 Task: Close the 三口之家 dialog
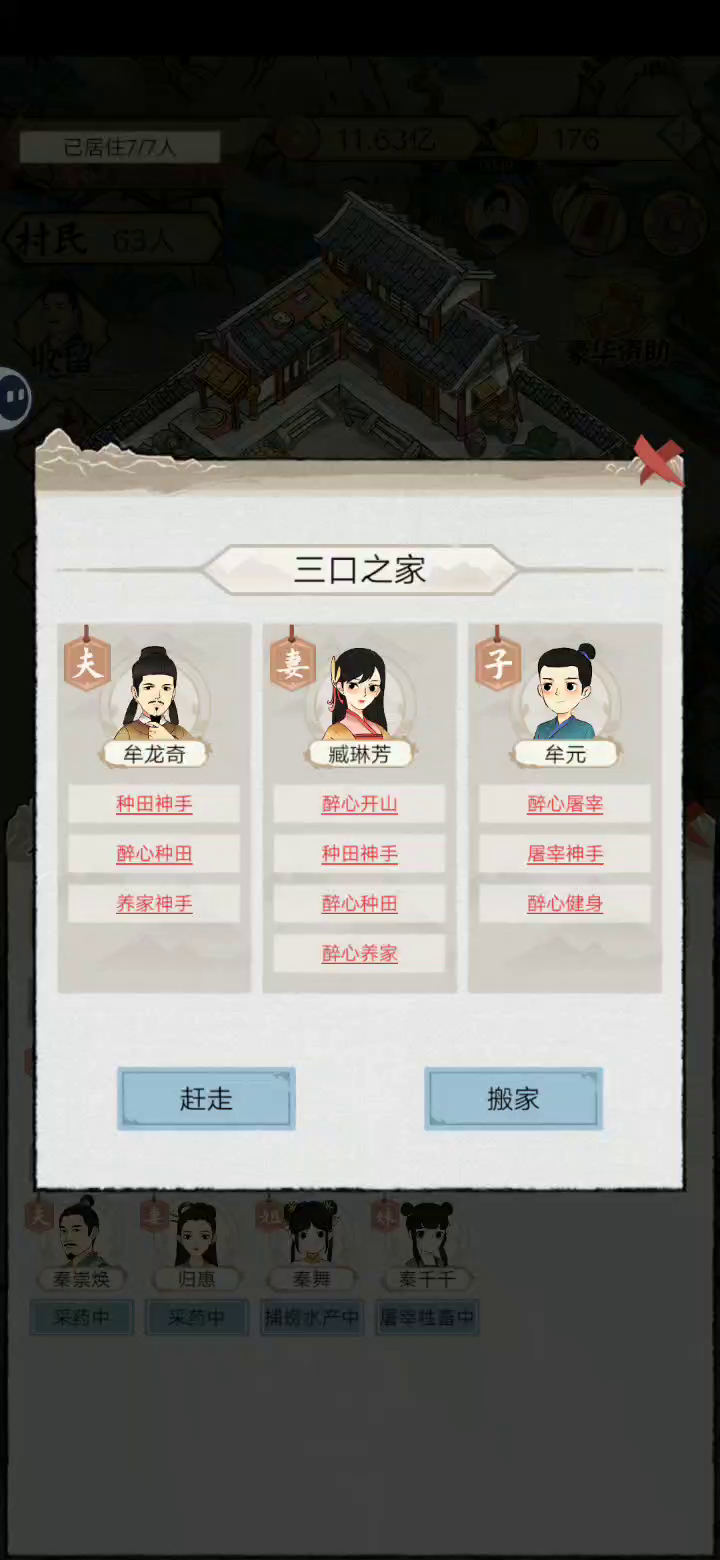point(660,462)
